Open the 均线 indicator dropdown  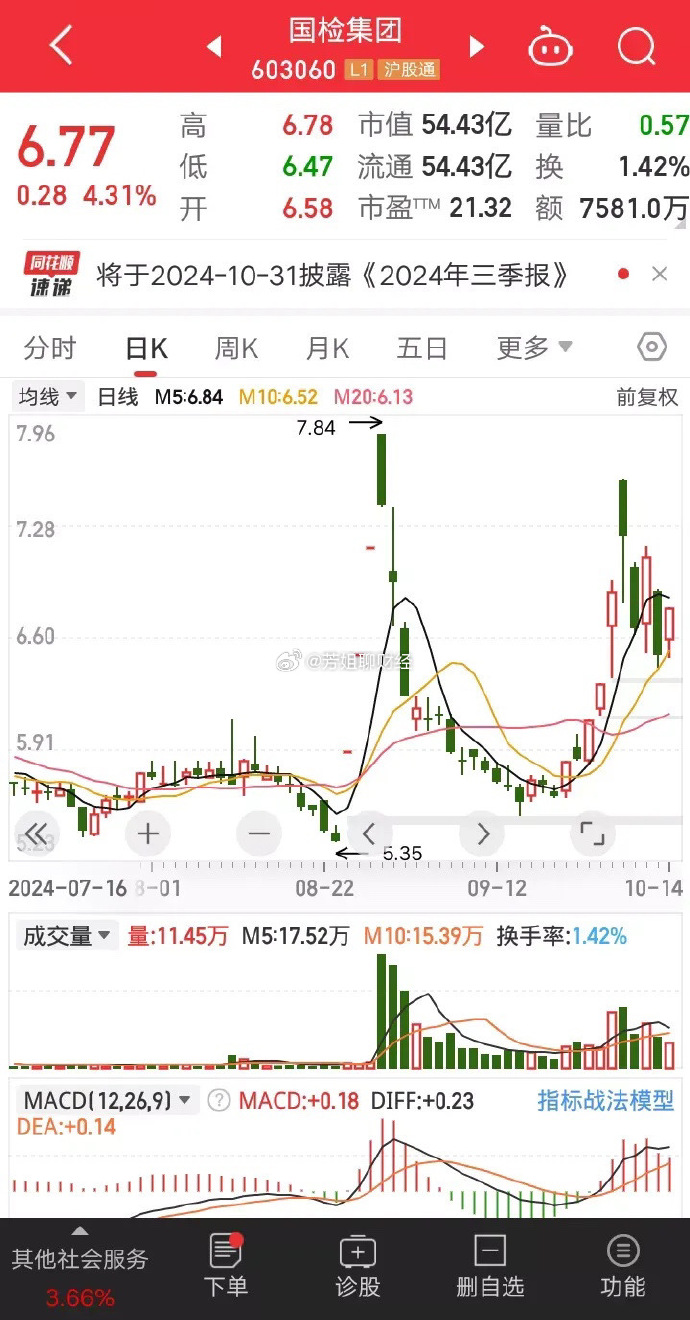[48, 397]
